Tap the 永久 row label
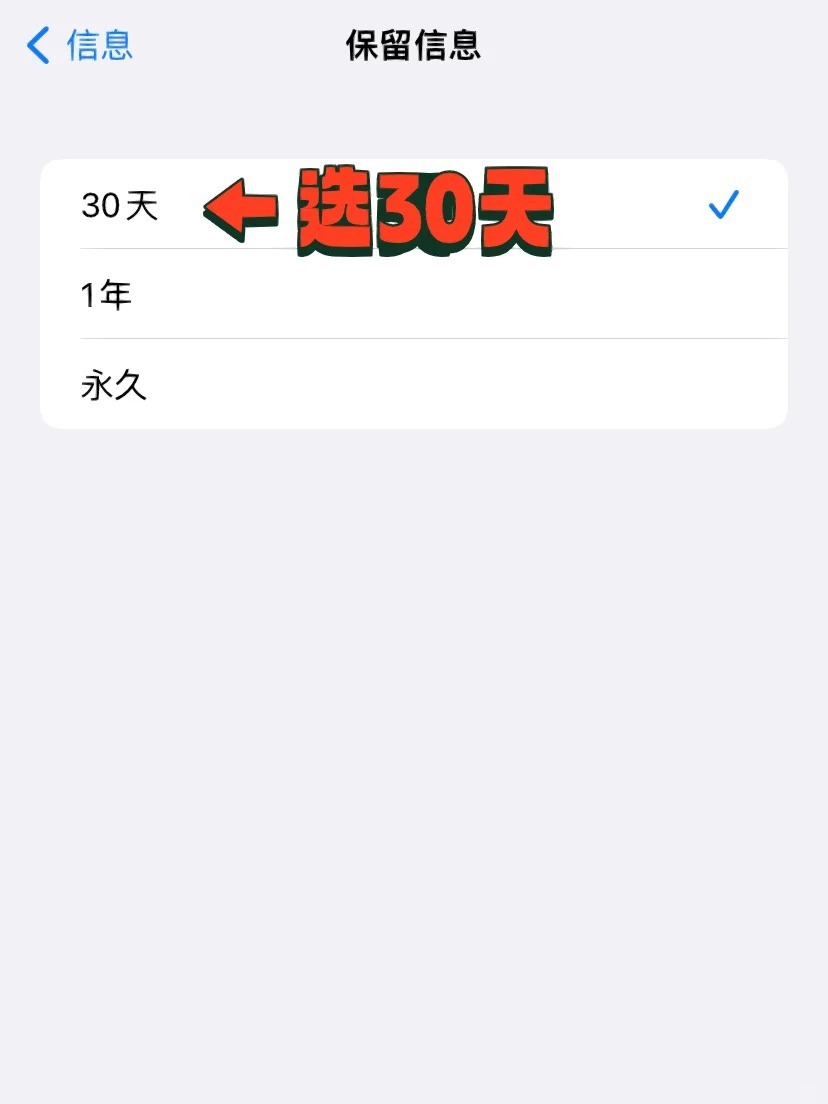This screenshot has width=828, height=1104. 115,386
